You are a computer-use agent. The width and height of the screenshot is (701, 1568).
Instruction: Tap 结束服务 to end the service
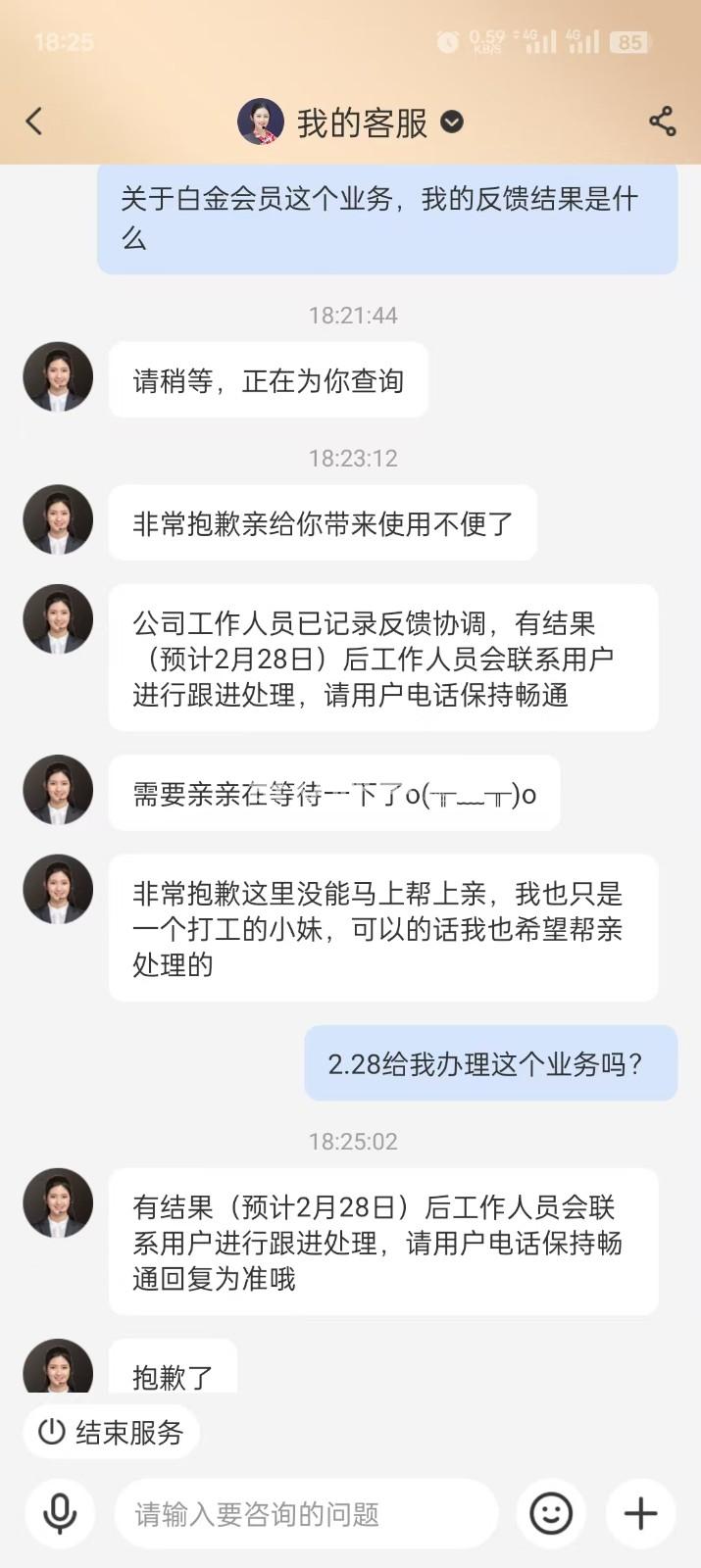tap(112, 1432)
